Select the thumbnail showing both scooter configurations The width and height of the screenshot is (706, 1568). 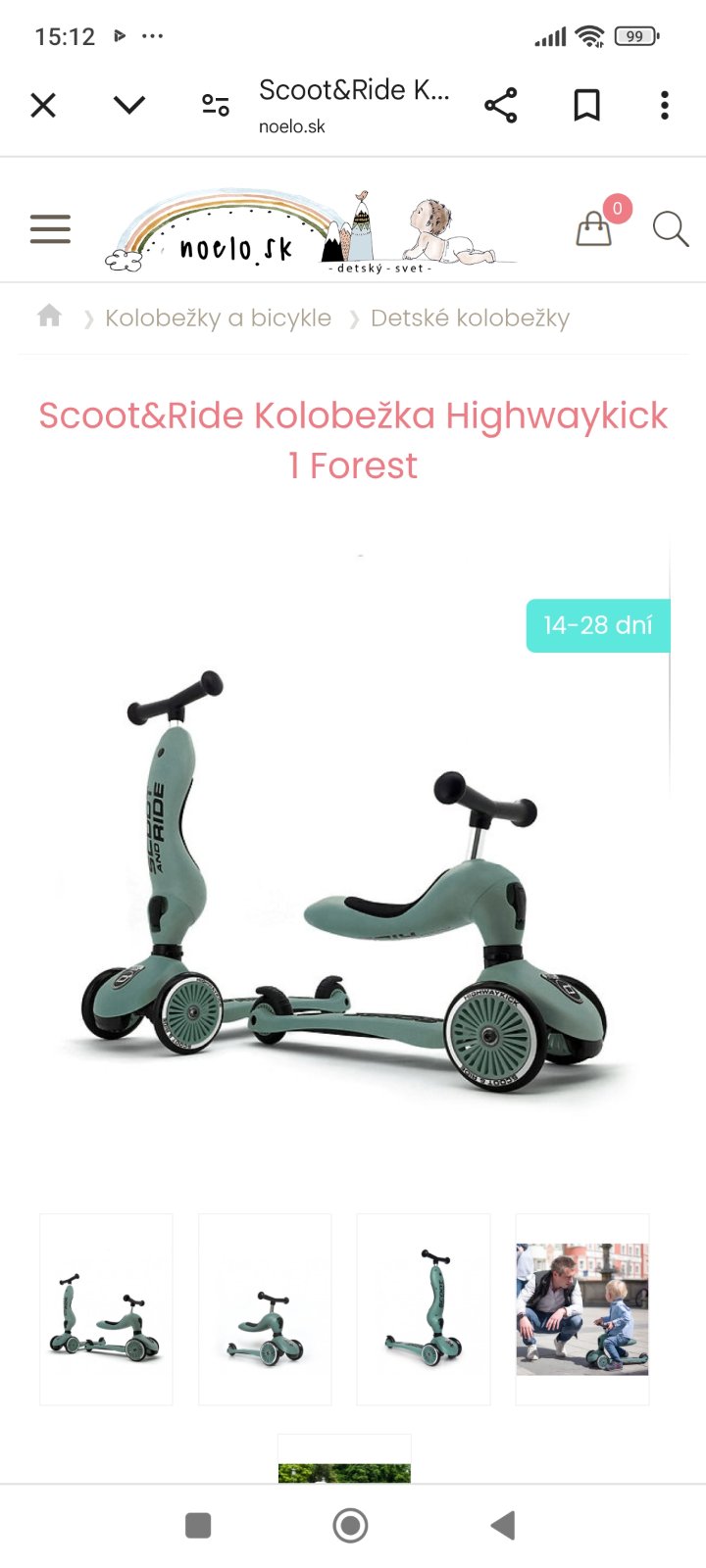click(106, 1309)
